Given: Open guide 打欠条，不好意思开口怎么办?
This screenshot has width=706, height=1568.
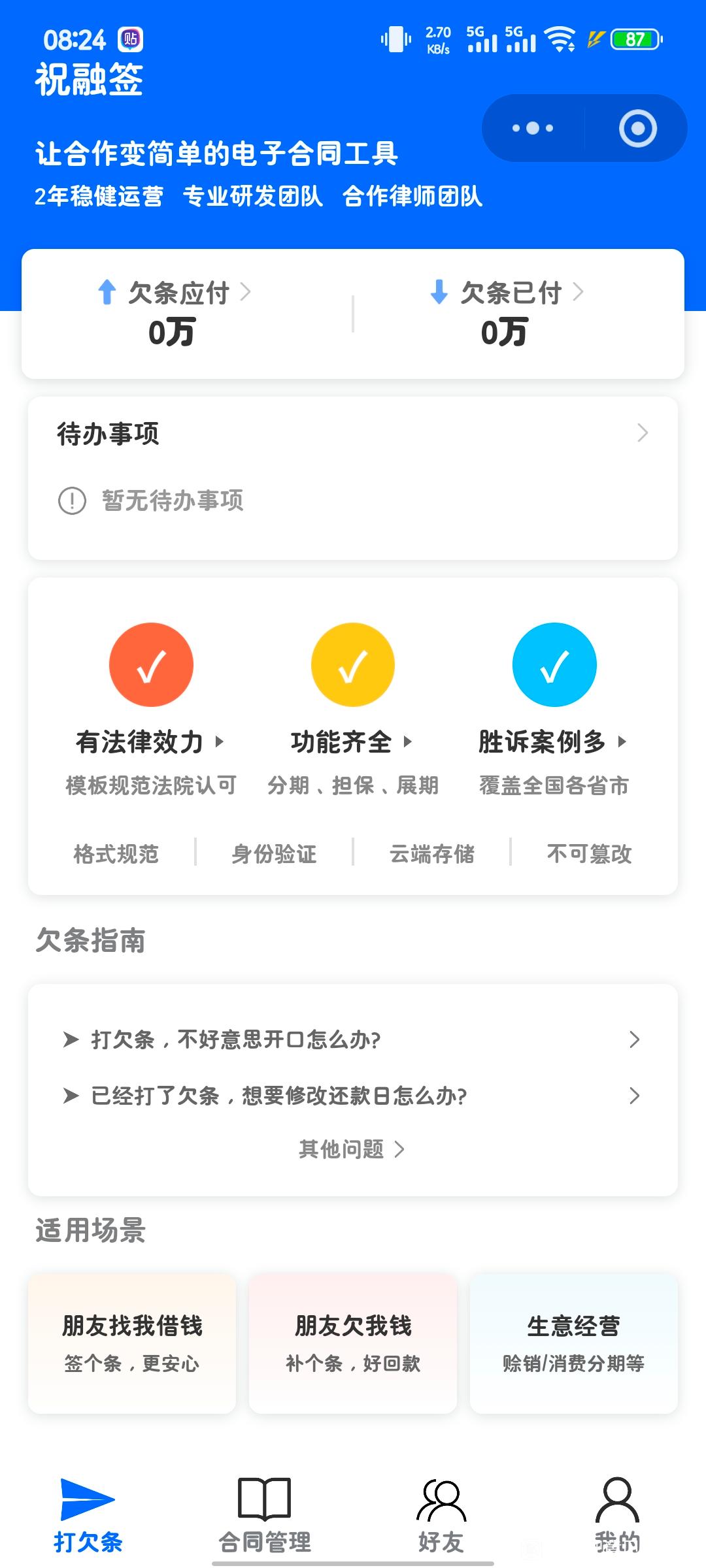Looking at the screenshot, I should pyautogui.click(x=352, y=1039).
